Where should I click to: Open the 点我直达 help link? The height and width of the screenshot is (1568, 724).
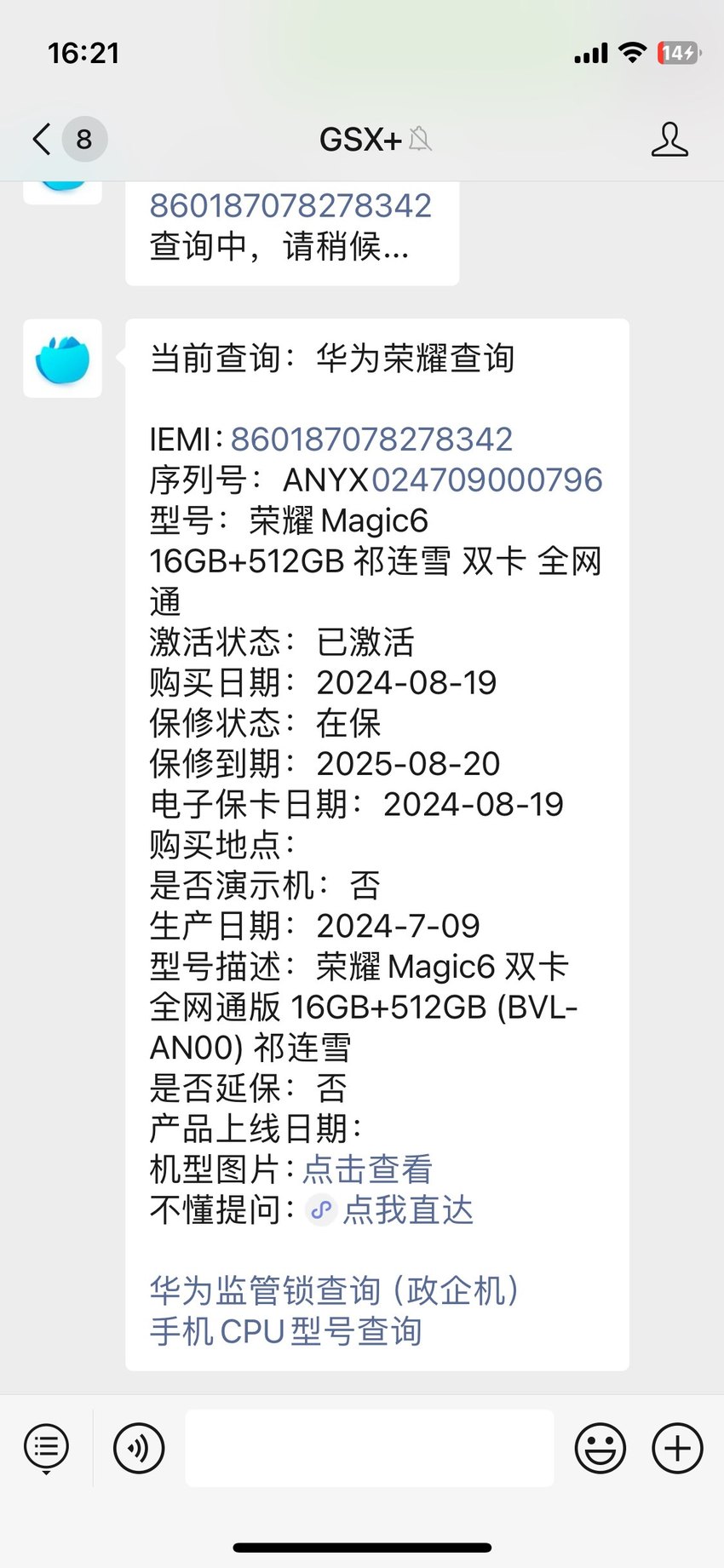tap(390, 1210)
